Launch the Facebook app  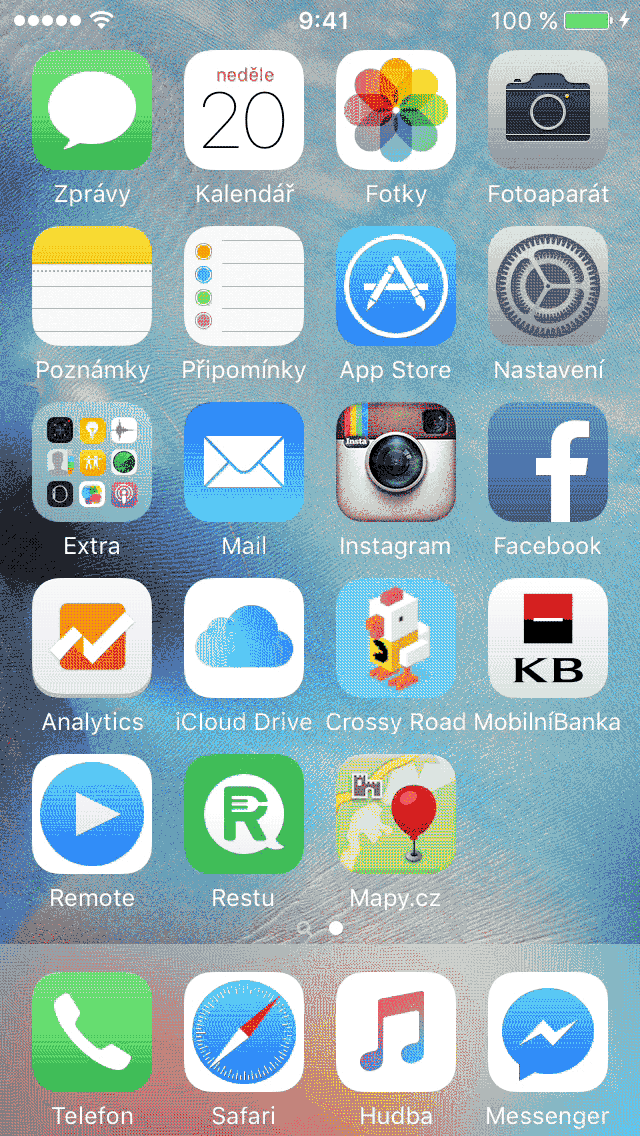(548, 462)
